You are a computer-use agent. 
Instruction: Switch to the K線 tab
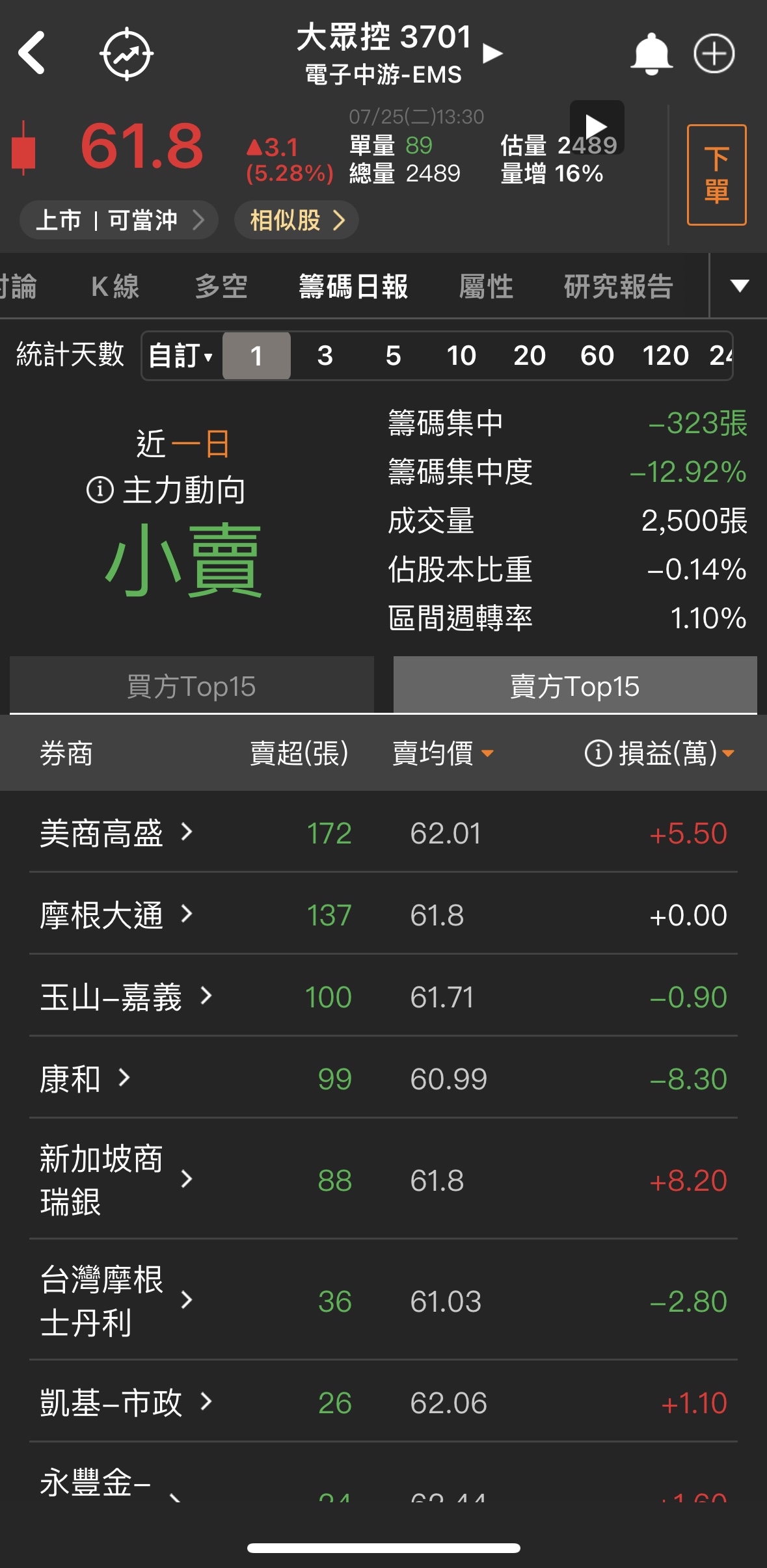pyautogui.click(x=115, y=287)
